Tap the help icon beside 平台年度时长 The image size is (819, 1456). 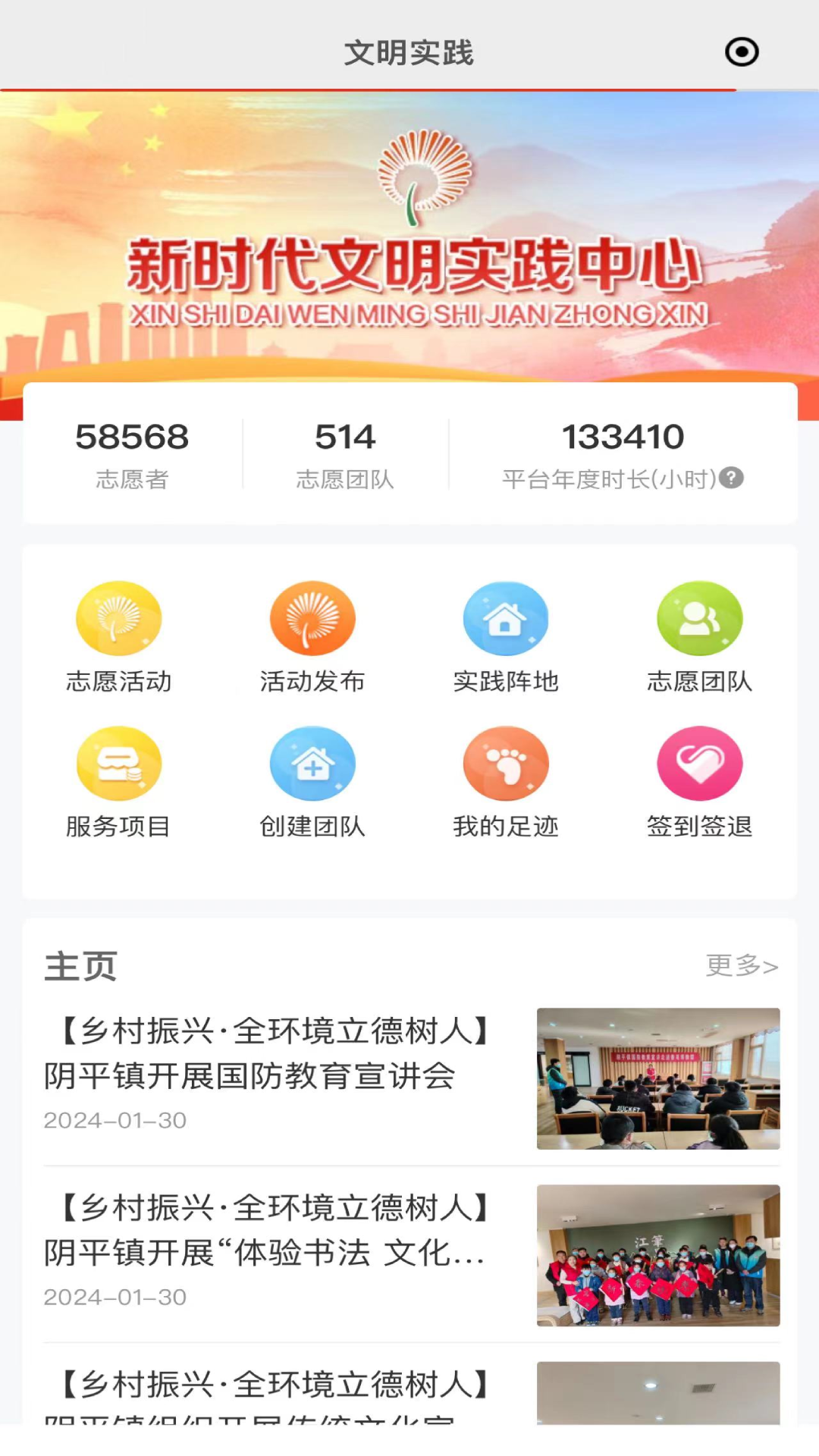(x=731, y=478)
